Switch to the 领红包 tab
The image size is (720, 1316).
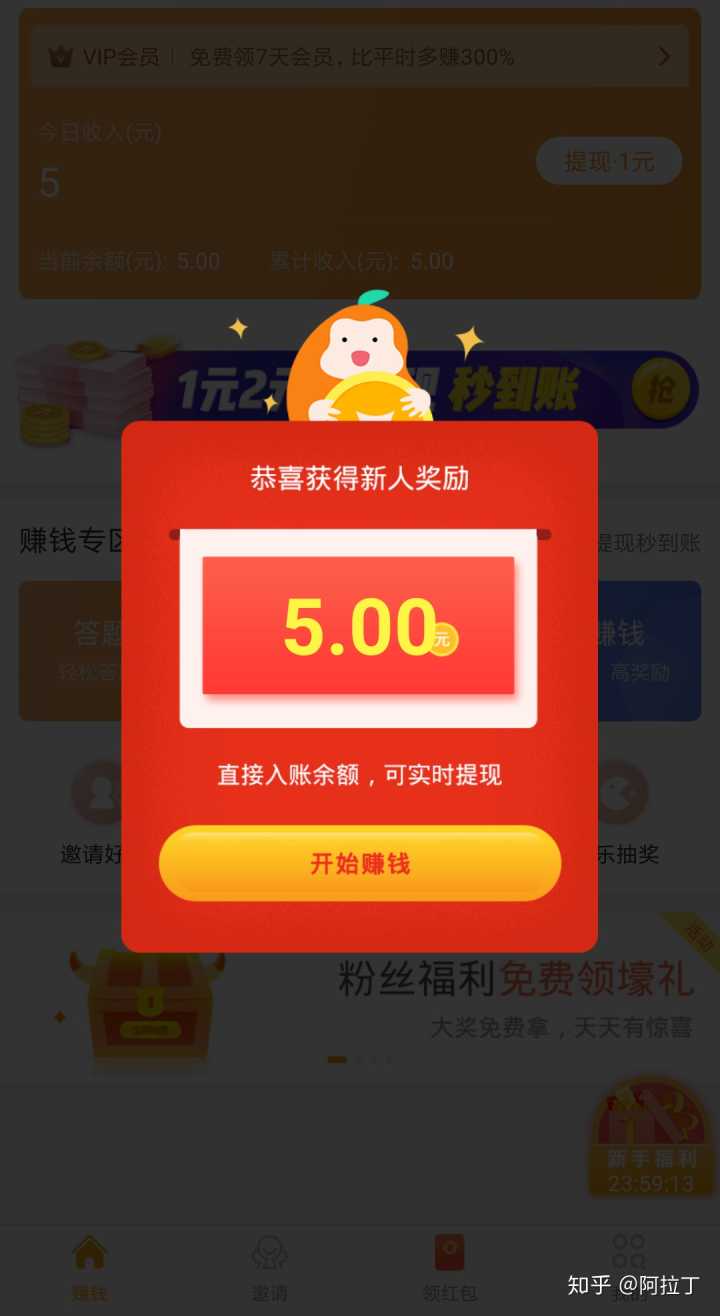(449, 1268)
